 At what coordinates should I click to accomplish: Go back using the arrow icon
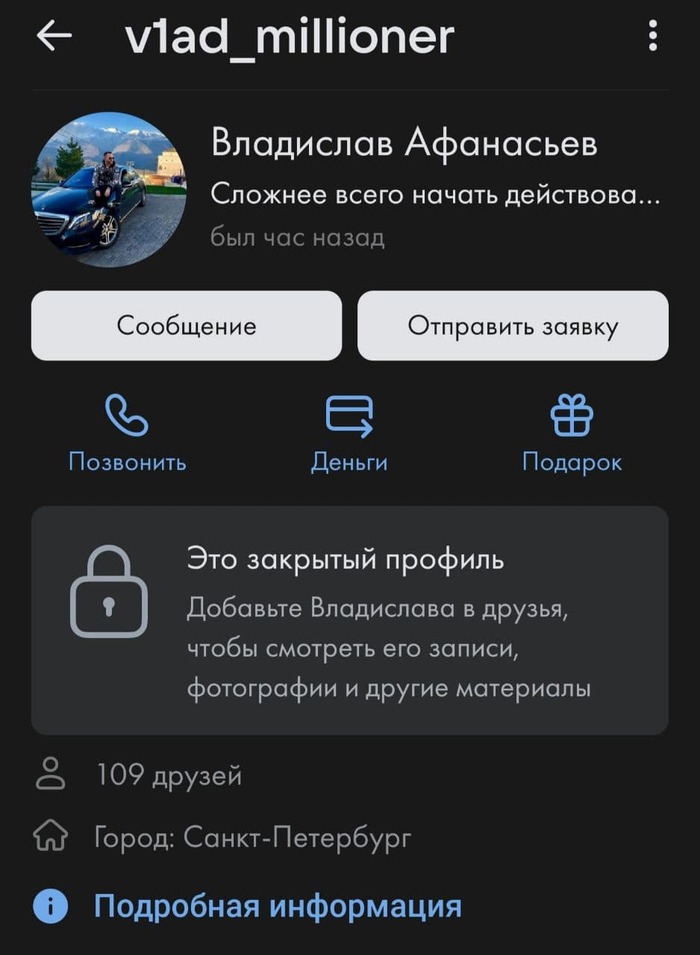(x=54, y=37)
